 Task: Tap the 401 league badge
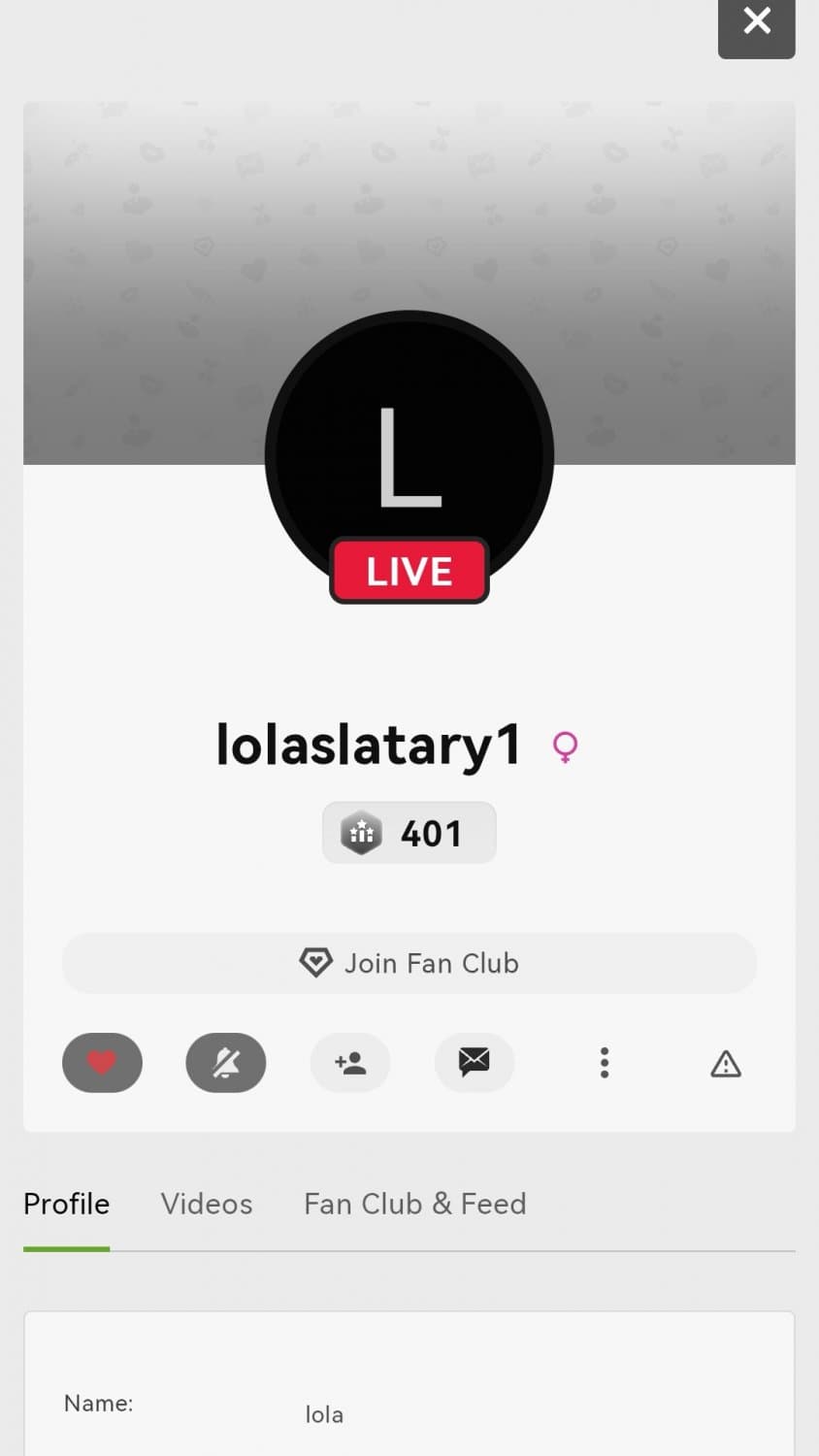409,833
